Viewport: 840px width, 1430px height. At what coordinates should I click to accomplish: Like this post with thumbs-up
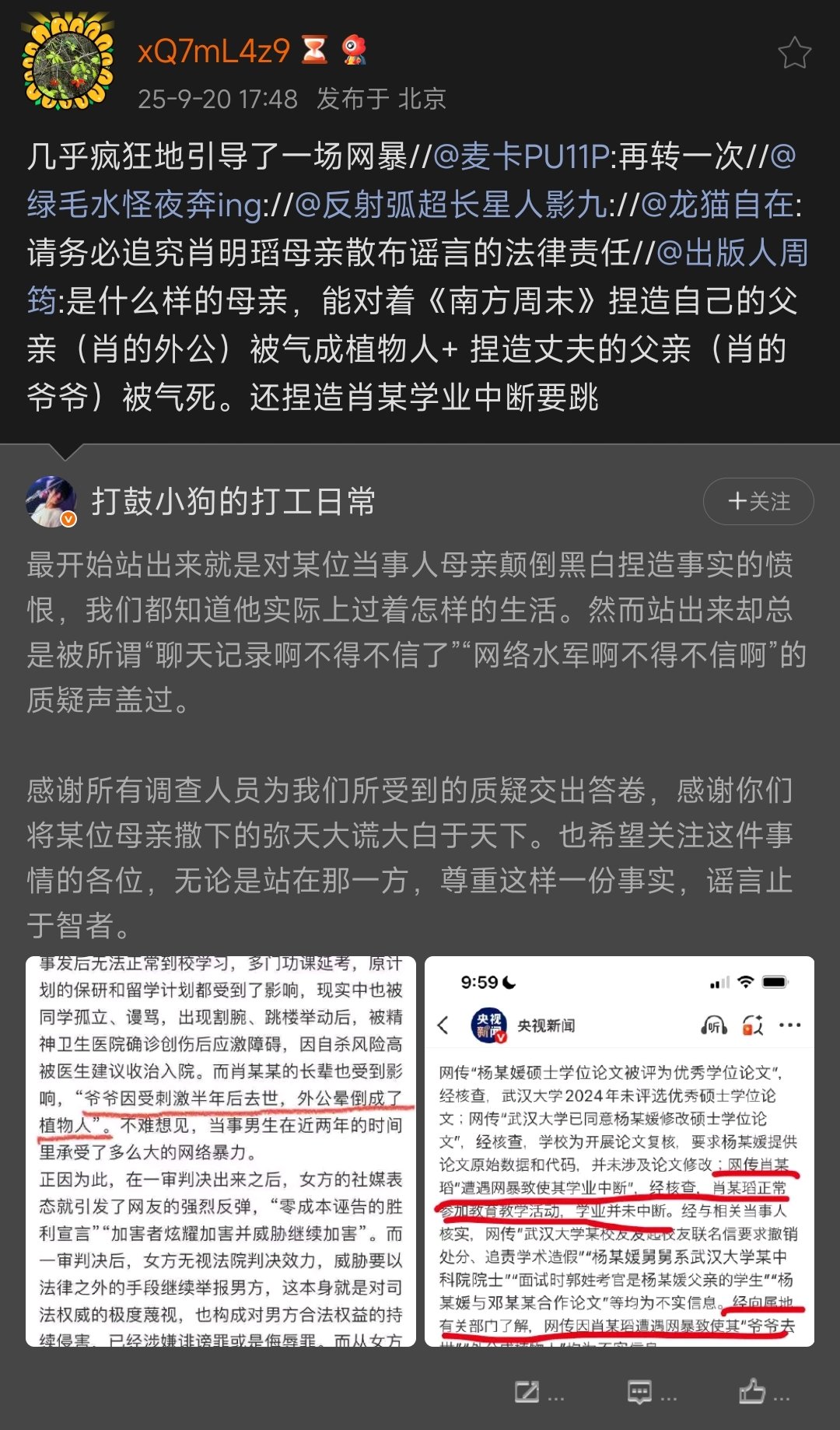(752, 1392)
